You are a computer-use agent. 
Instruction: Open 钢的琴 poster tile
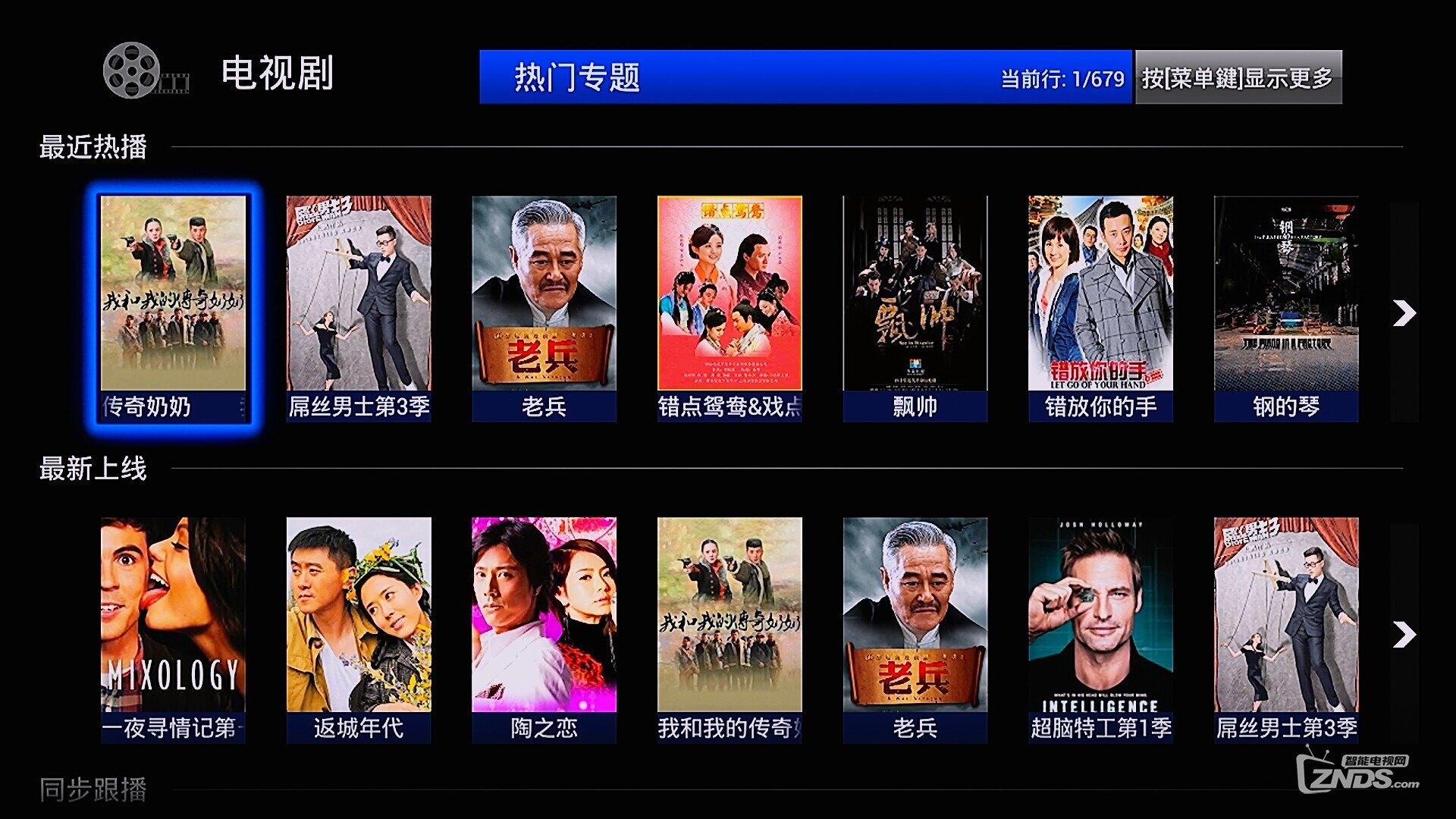(1285, 307)
